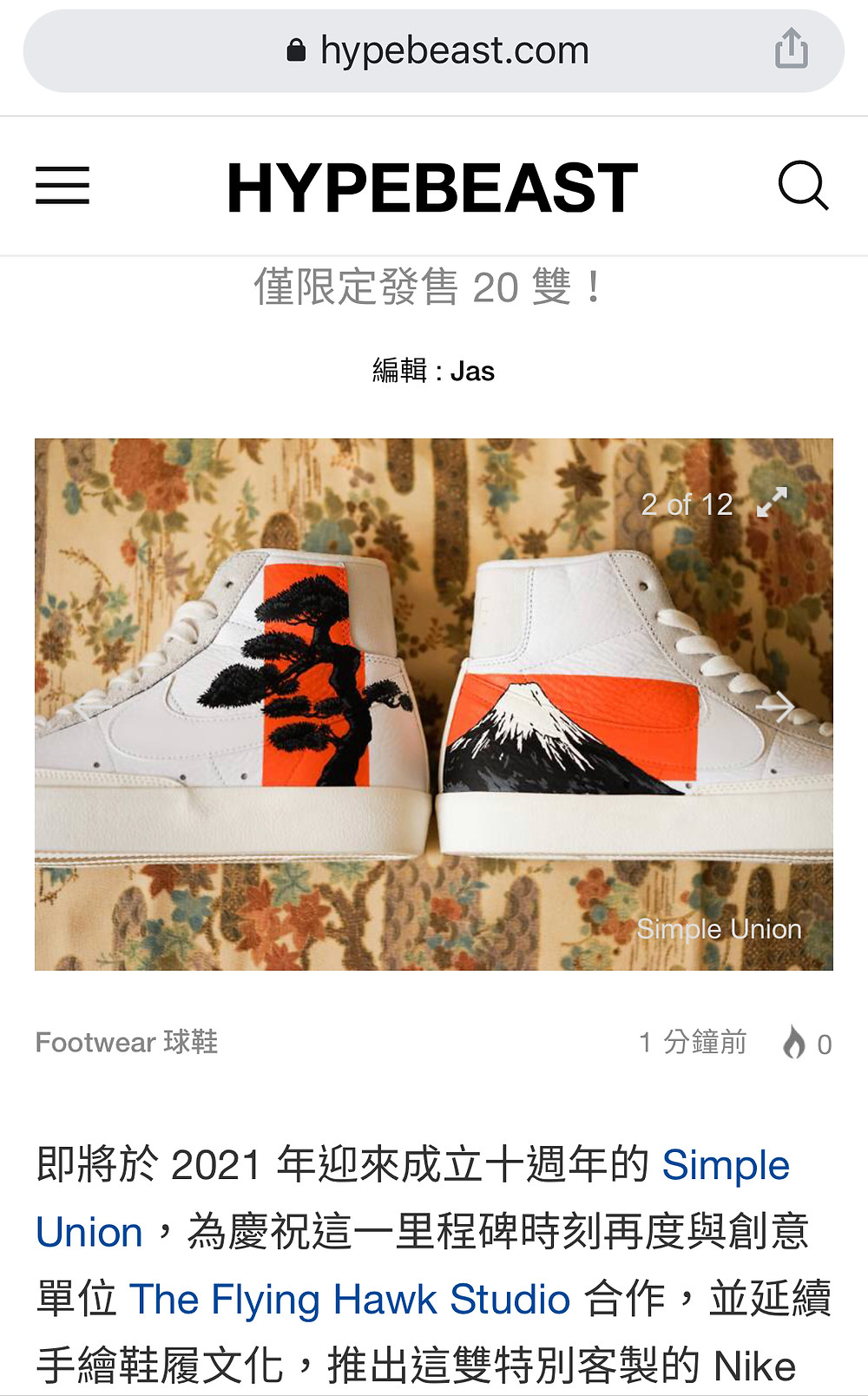Open the Simple Union link

click(x=726, y=1164)
